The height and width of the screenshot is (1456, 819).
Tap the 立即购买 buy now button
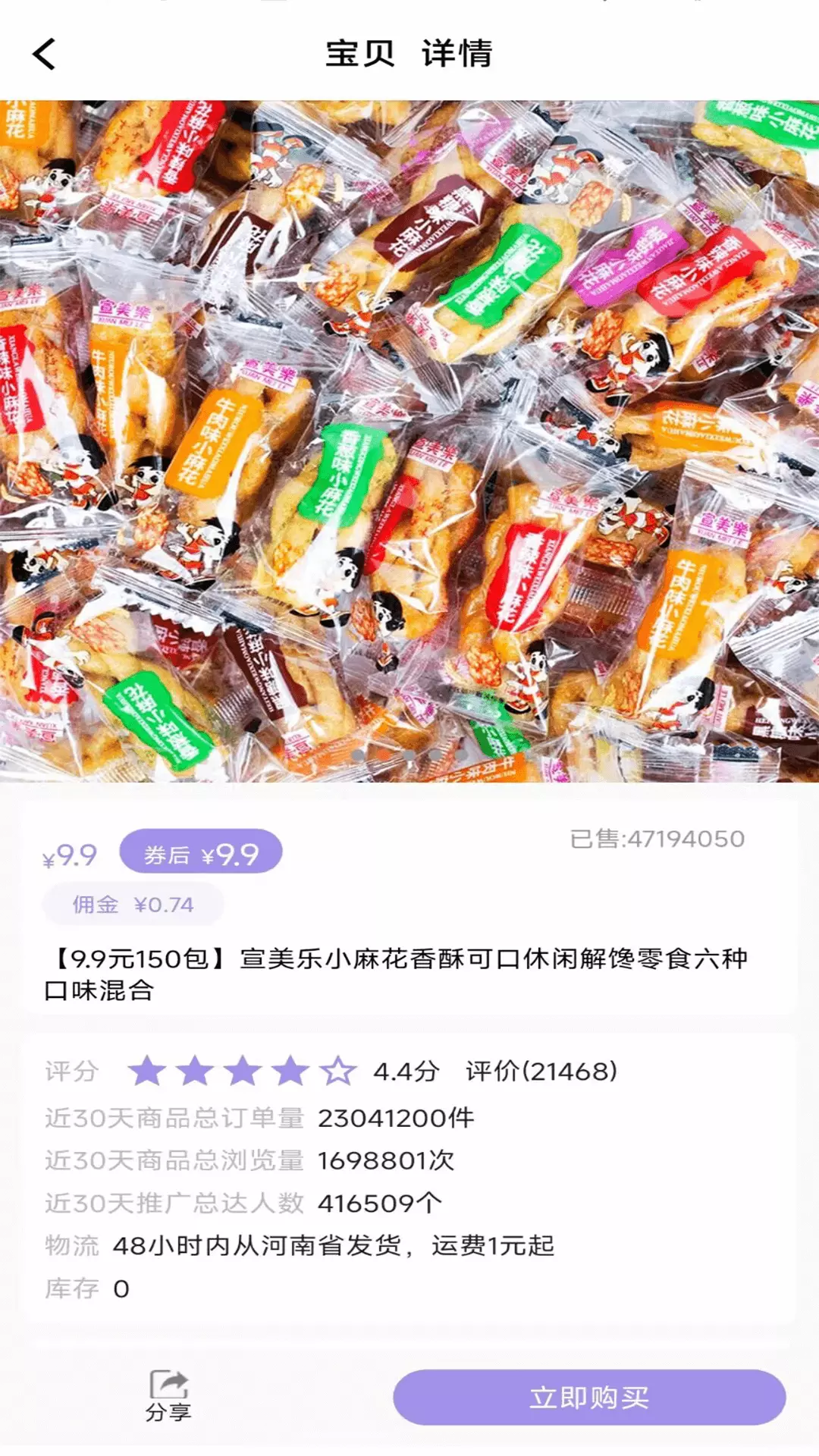pyautogui.click(x=589, y=1397)
